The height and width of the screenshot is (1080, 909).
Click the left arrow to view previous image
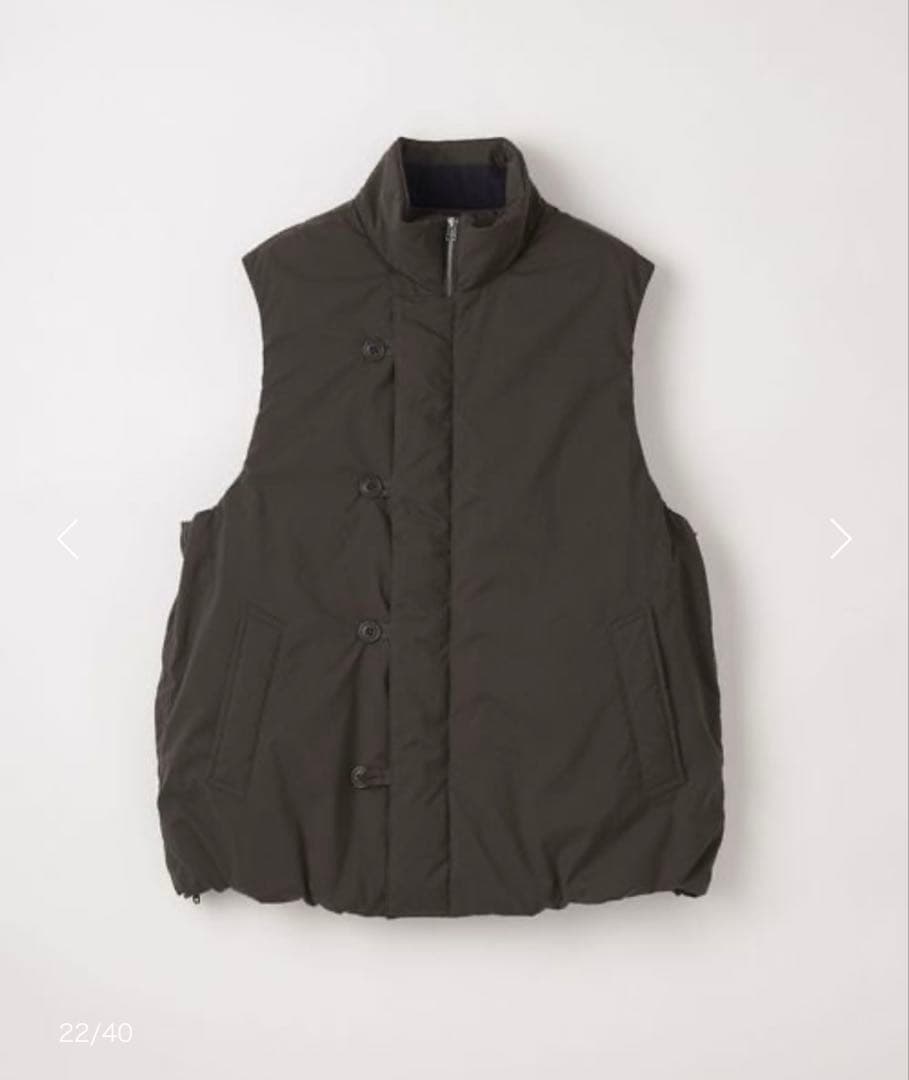click(67, 539)
